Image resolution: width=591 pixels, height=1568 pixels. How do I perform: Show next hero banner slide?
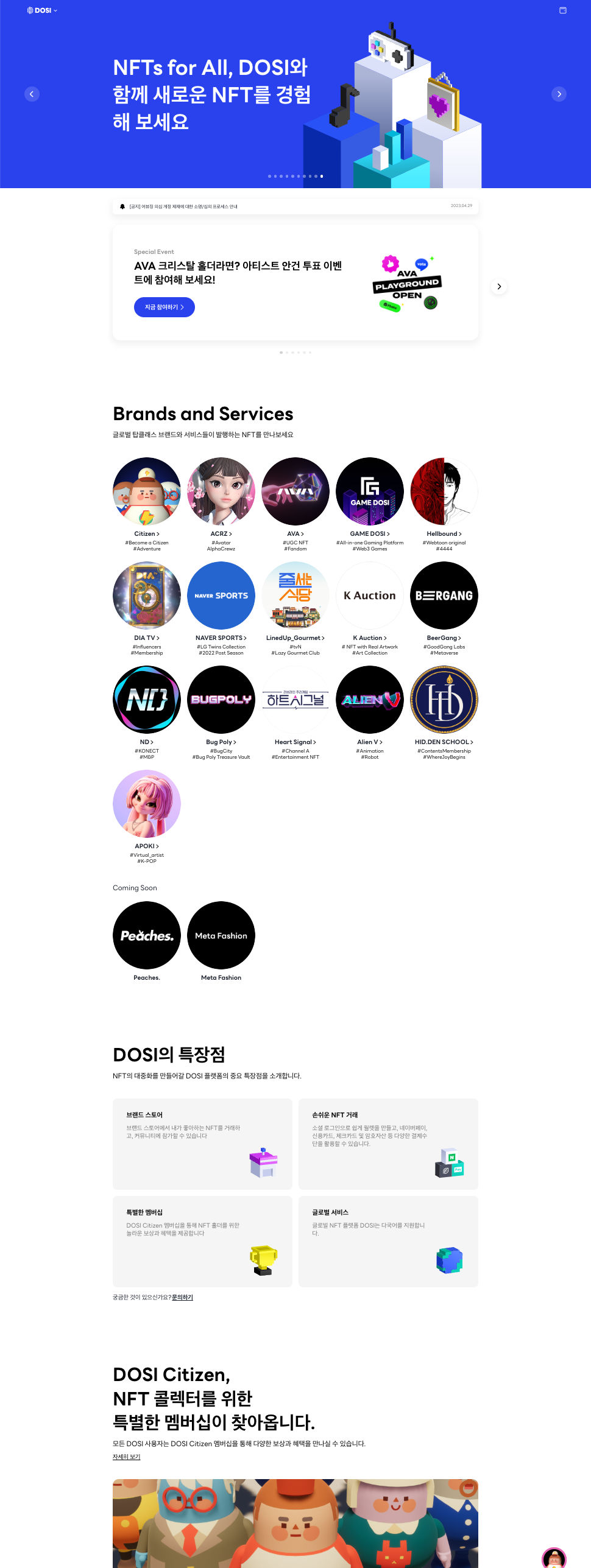pyautogui.click(x=559, y=94)
